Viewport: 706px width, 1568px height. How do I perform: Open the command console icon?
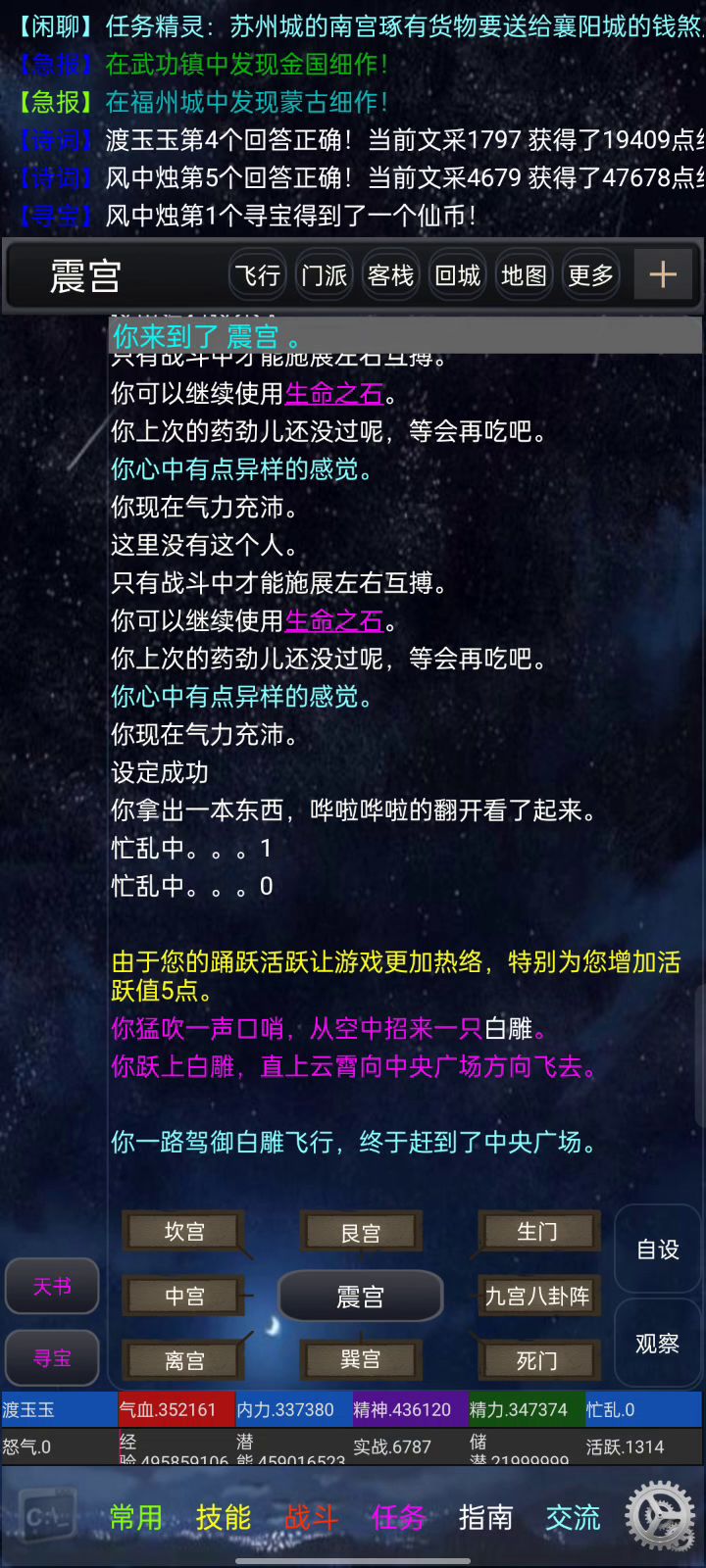(45, 1517)
